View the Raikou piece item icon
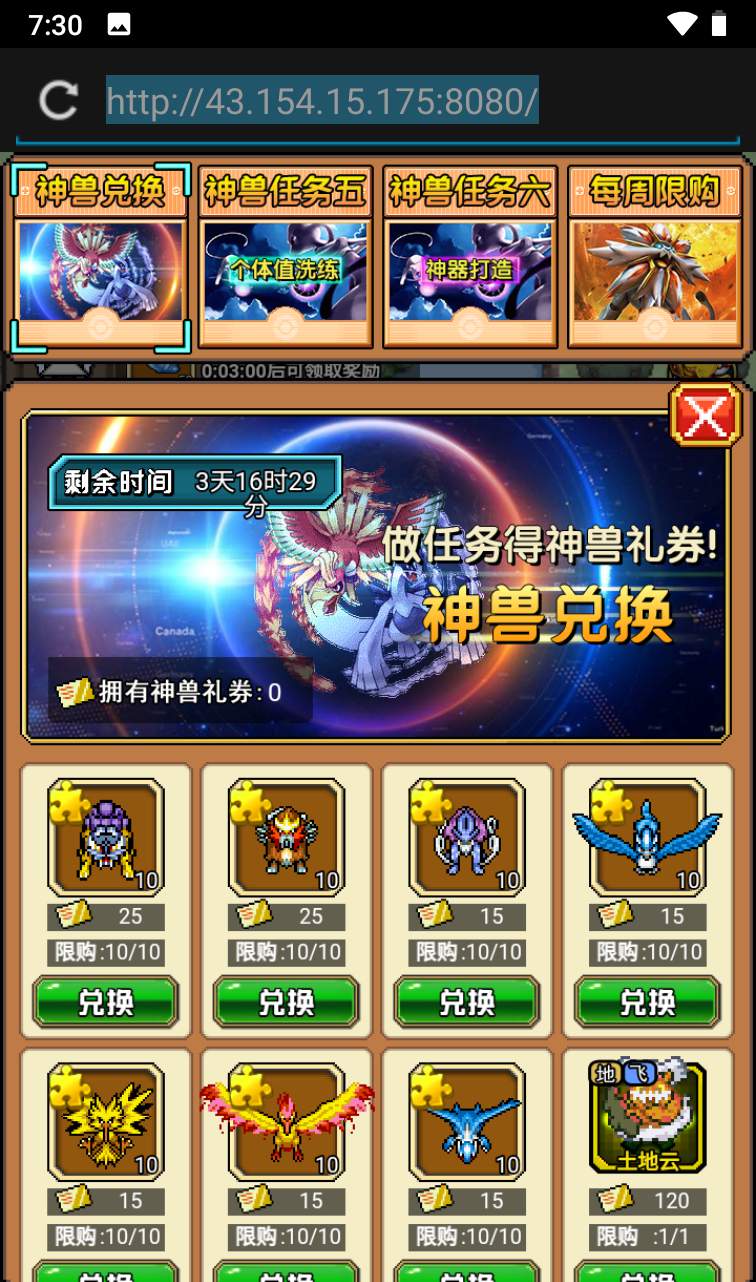756x1282 pixels. 106,838
